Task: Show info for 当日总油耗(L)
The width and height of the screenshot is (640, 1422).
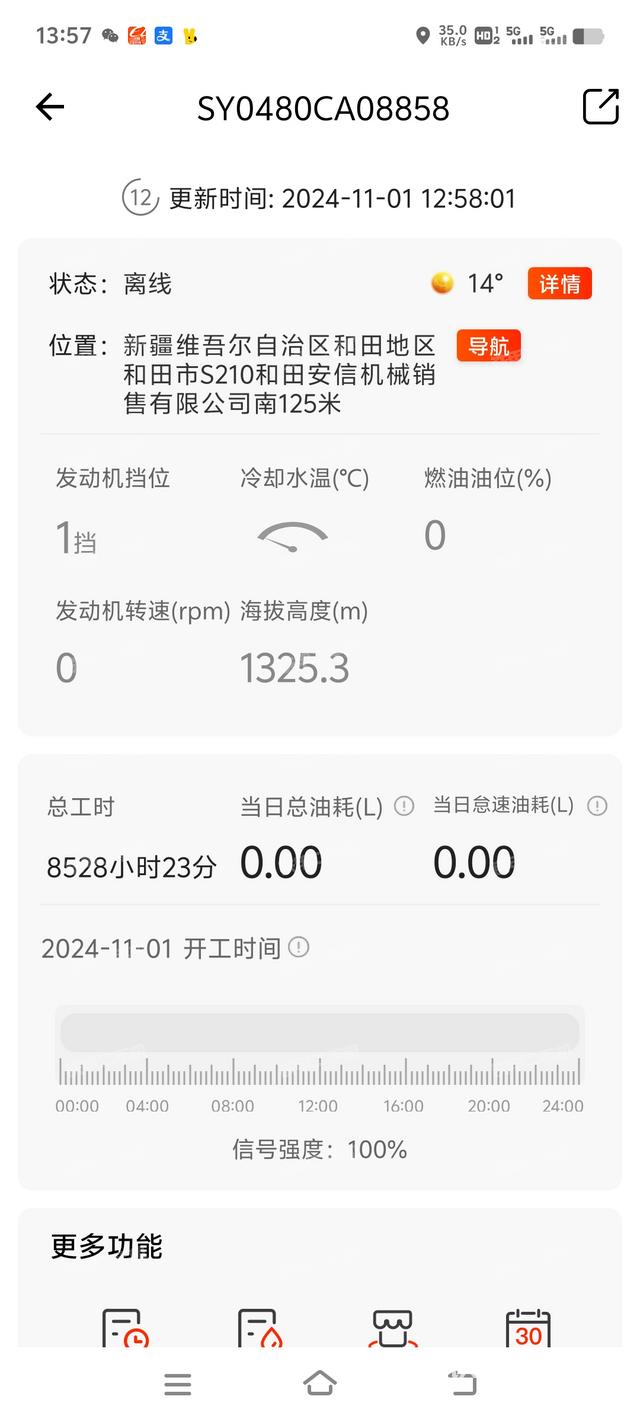Action: coord(404,806)
